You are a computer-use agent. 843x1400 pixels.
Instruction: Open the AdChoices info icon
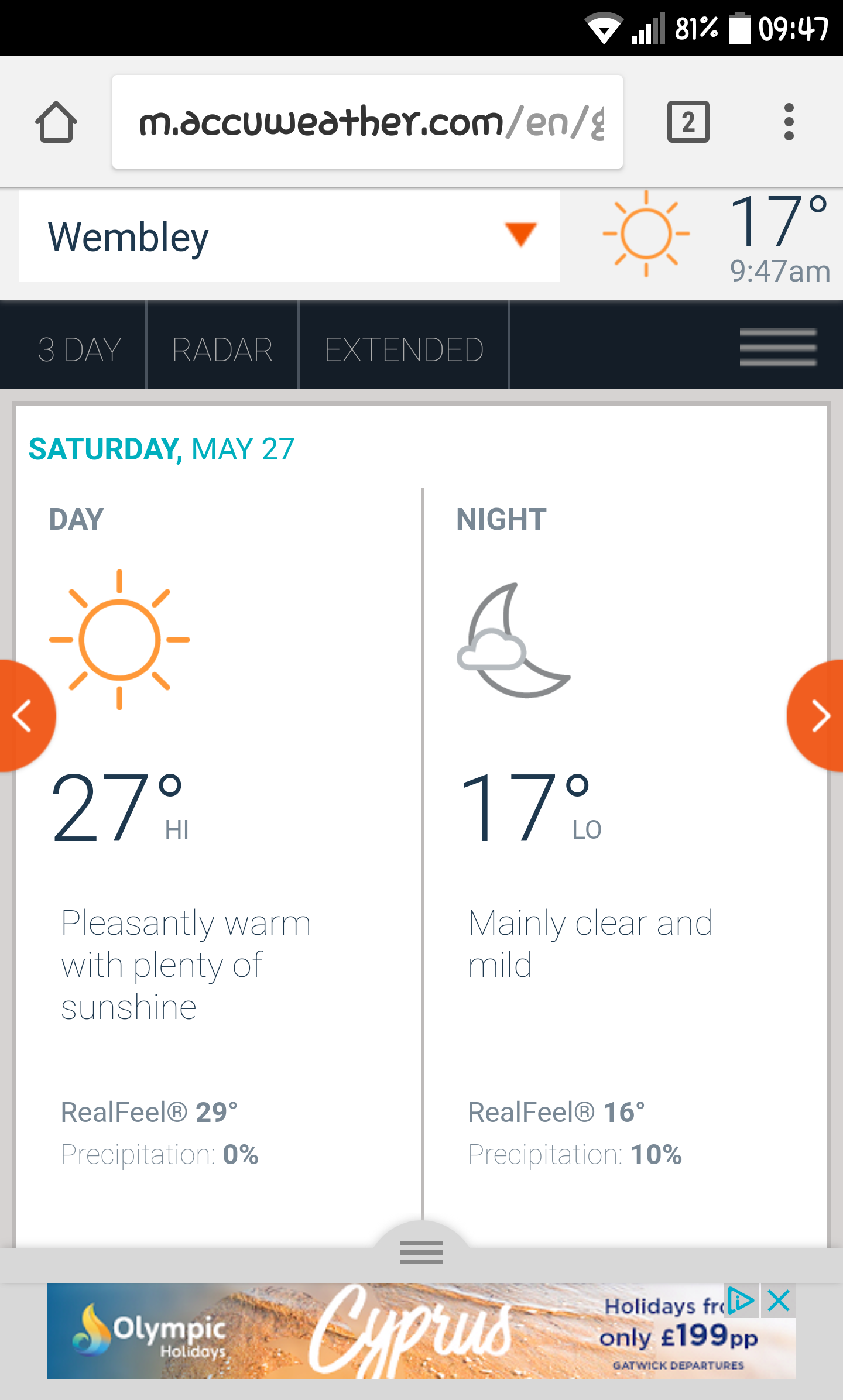741,1301
